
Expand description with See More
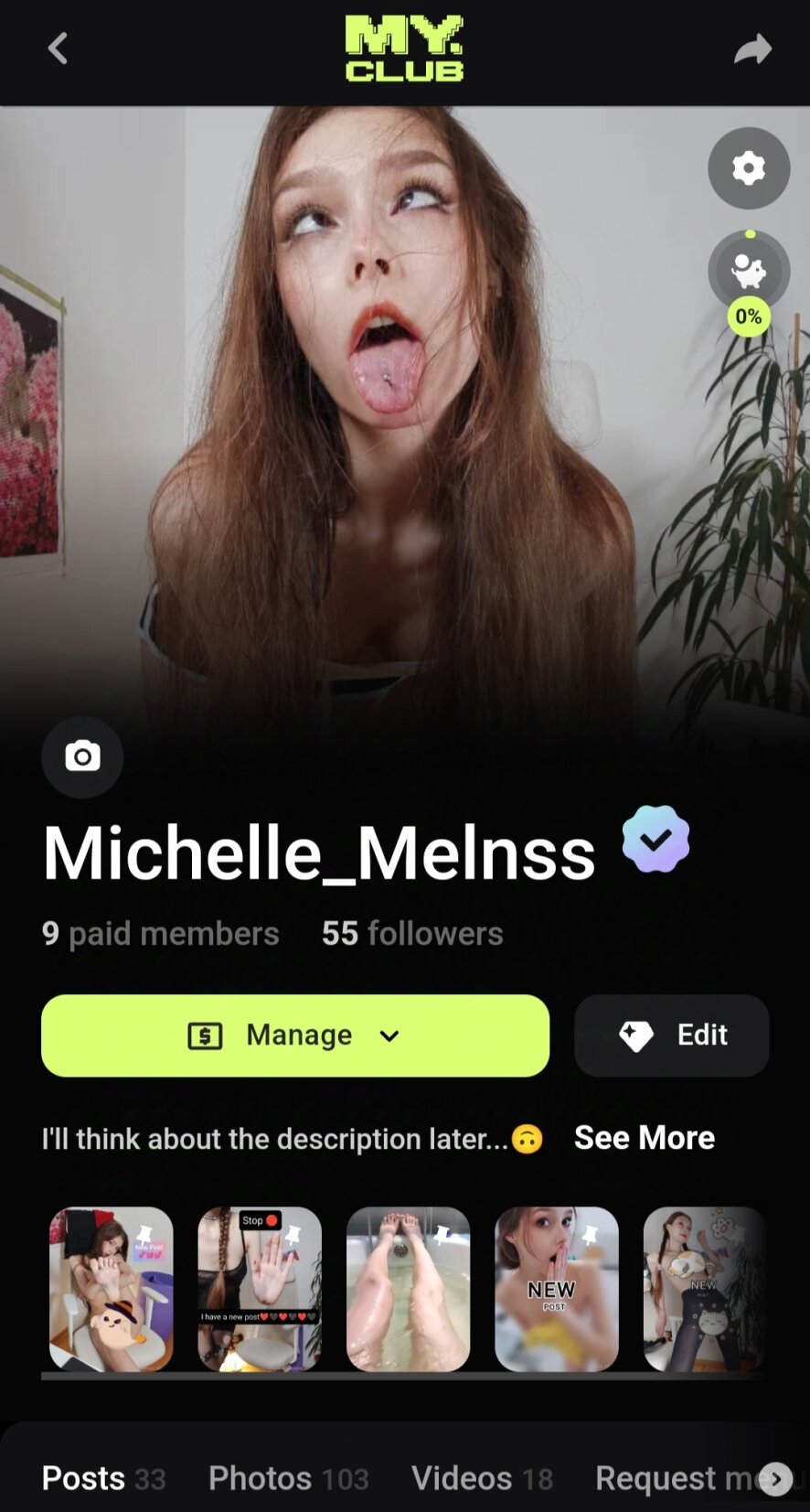click(x=644, y=1138)
